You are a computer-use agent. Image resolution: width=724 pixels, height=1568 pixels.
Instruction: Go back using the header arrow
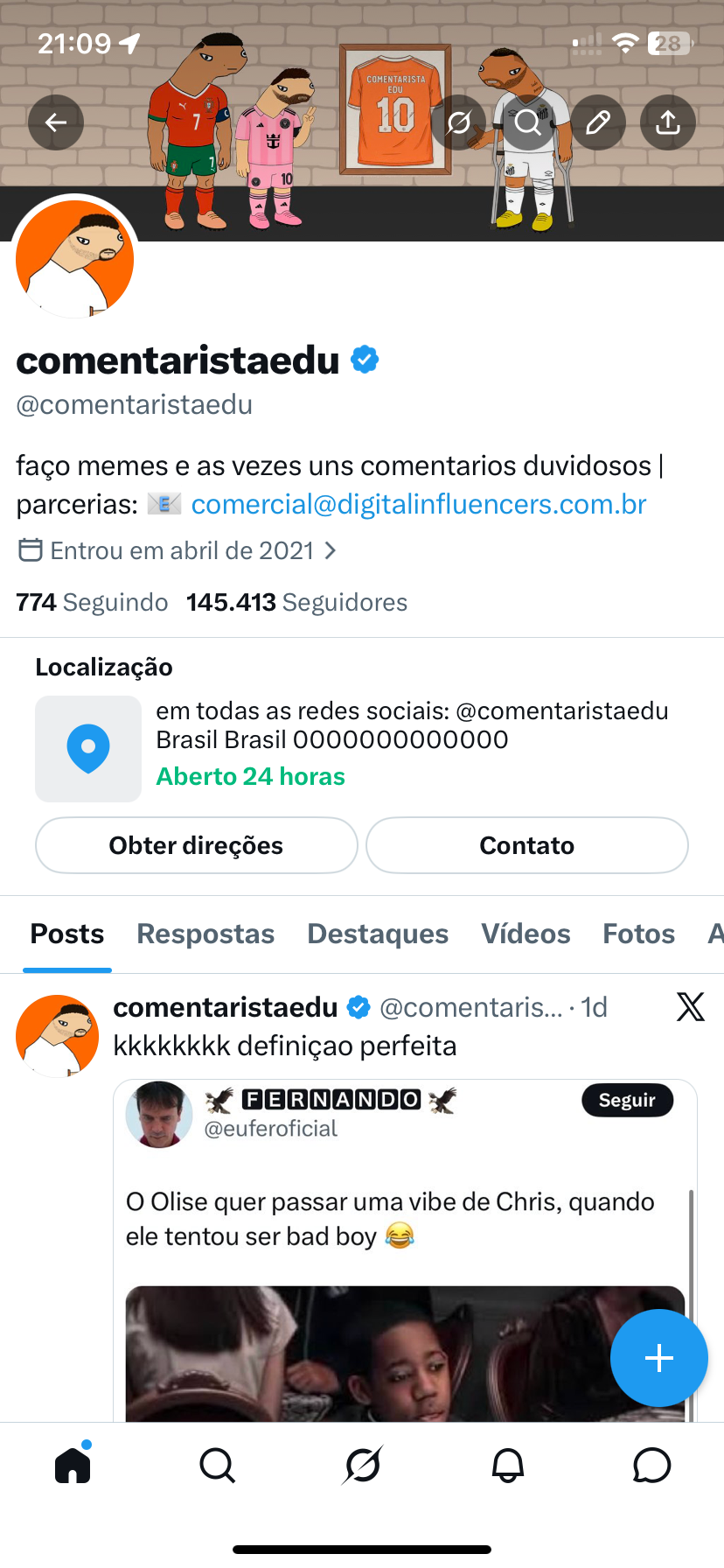coord(56,122)
